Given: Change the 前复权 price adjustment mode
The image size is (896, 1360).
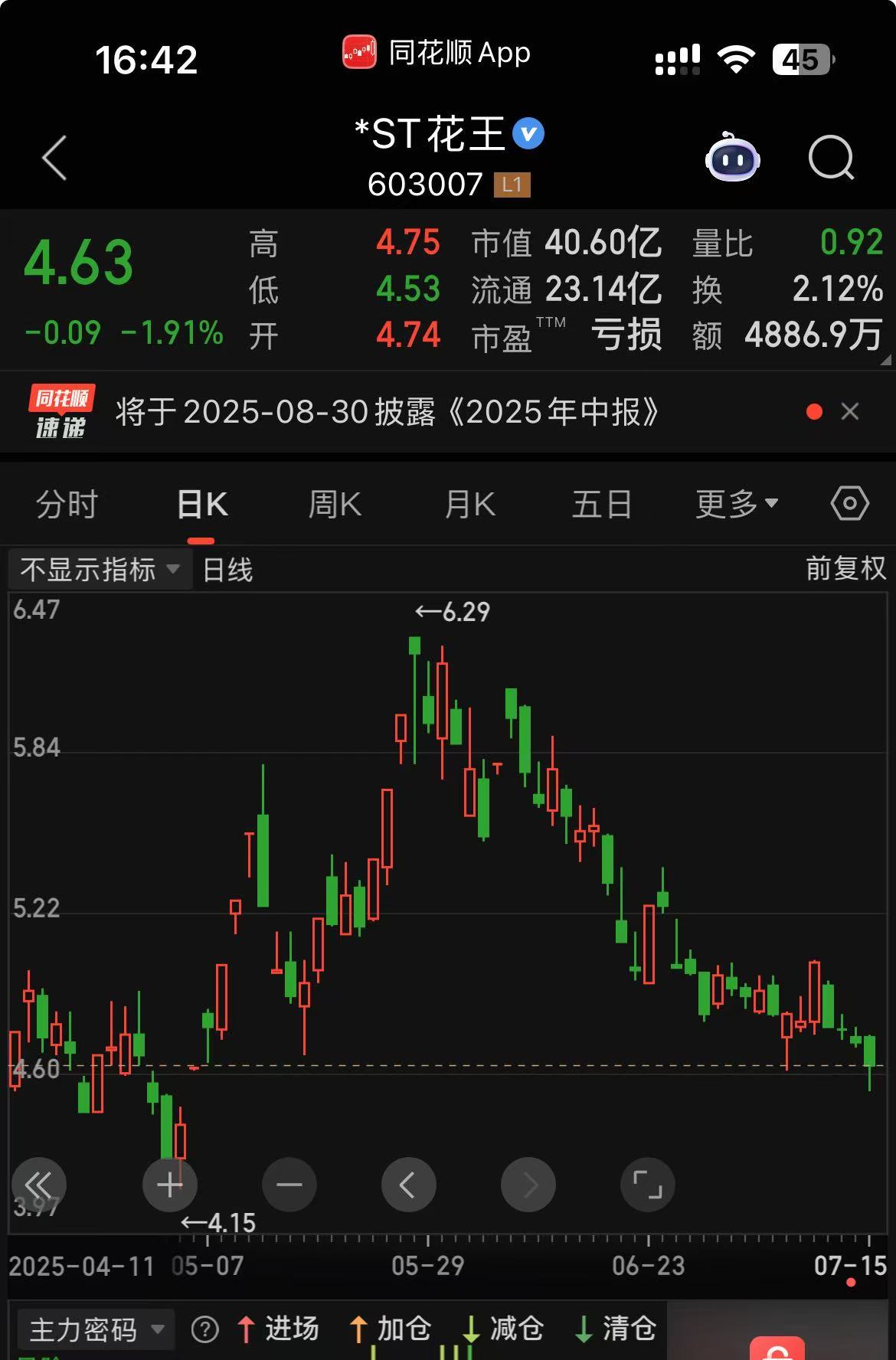Looking at the screenshot, I should coord(845,569).
